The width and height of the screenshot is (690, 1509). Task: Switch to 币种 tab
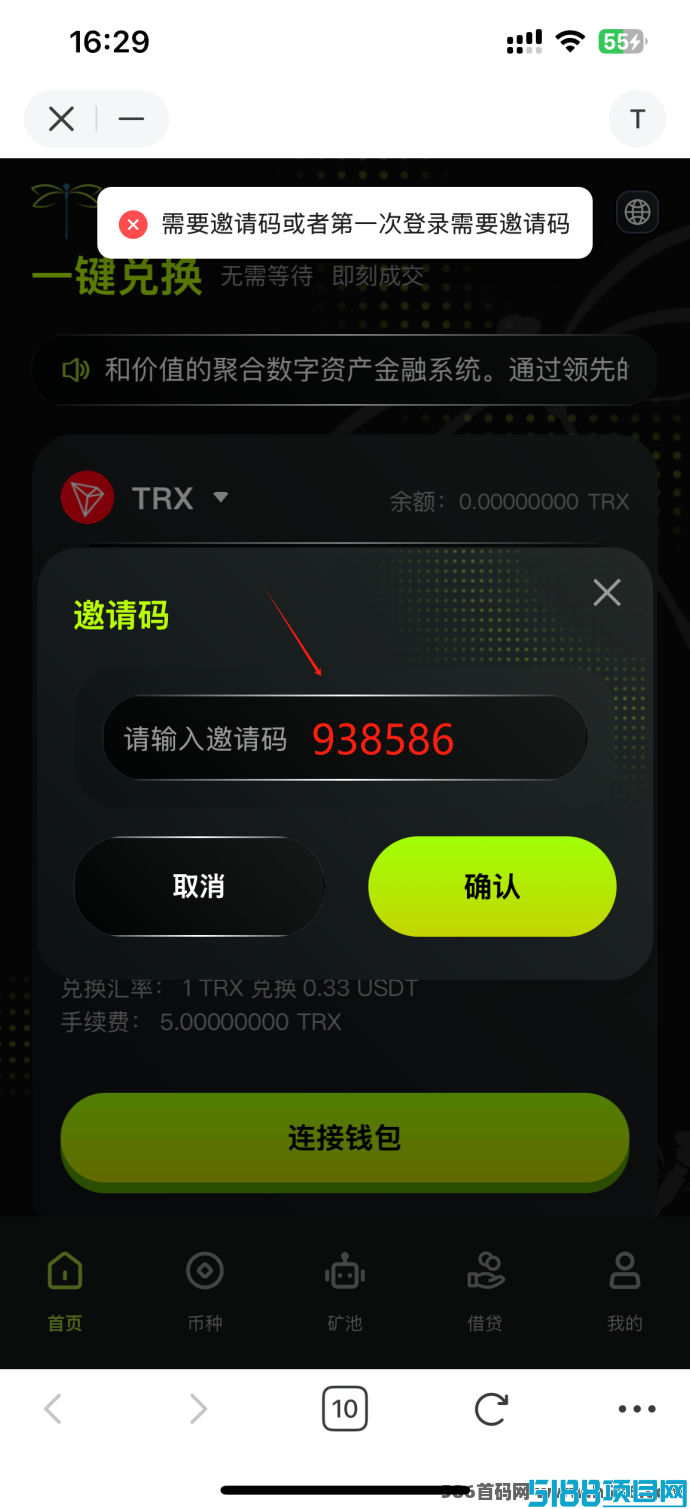205,1291
